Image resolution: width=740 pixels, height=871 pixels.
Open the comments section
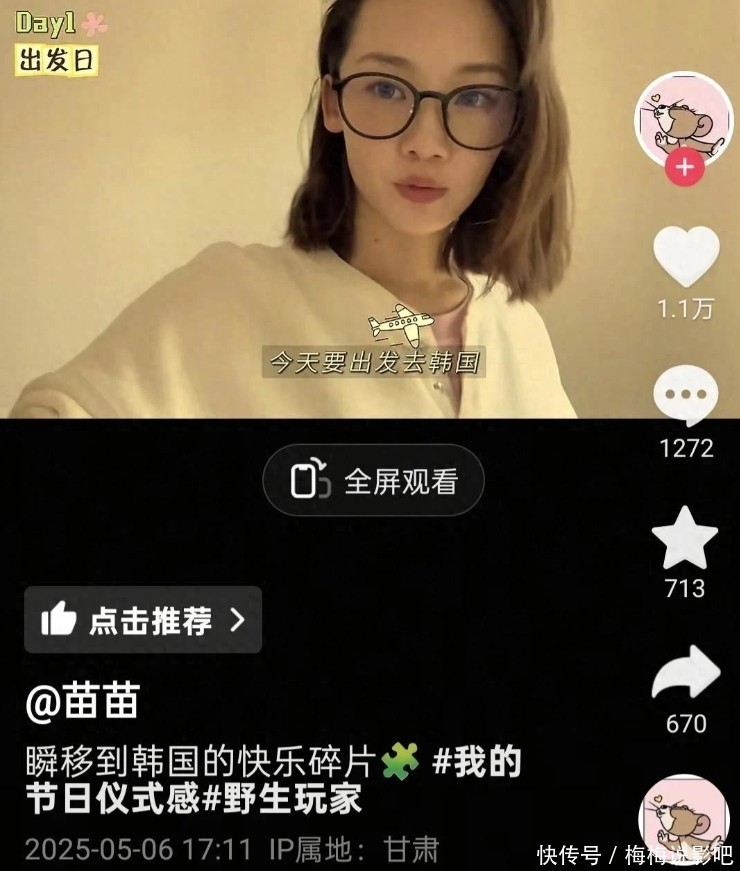tap(686, 395)
